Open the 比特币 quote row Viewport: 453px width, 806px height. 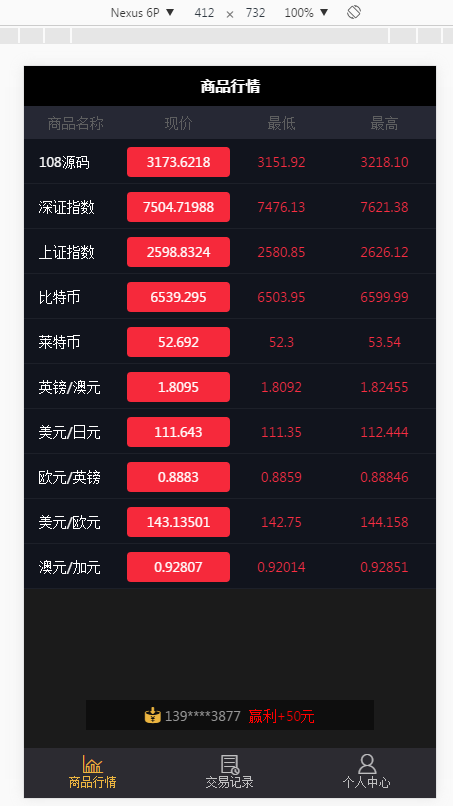(x=230, y=297)
